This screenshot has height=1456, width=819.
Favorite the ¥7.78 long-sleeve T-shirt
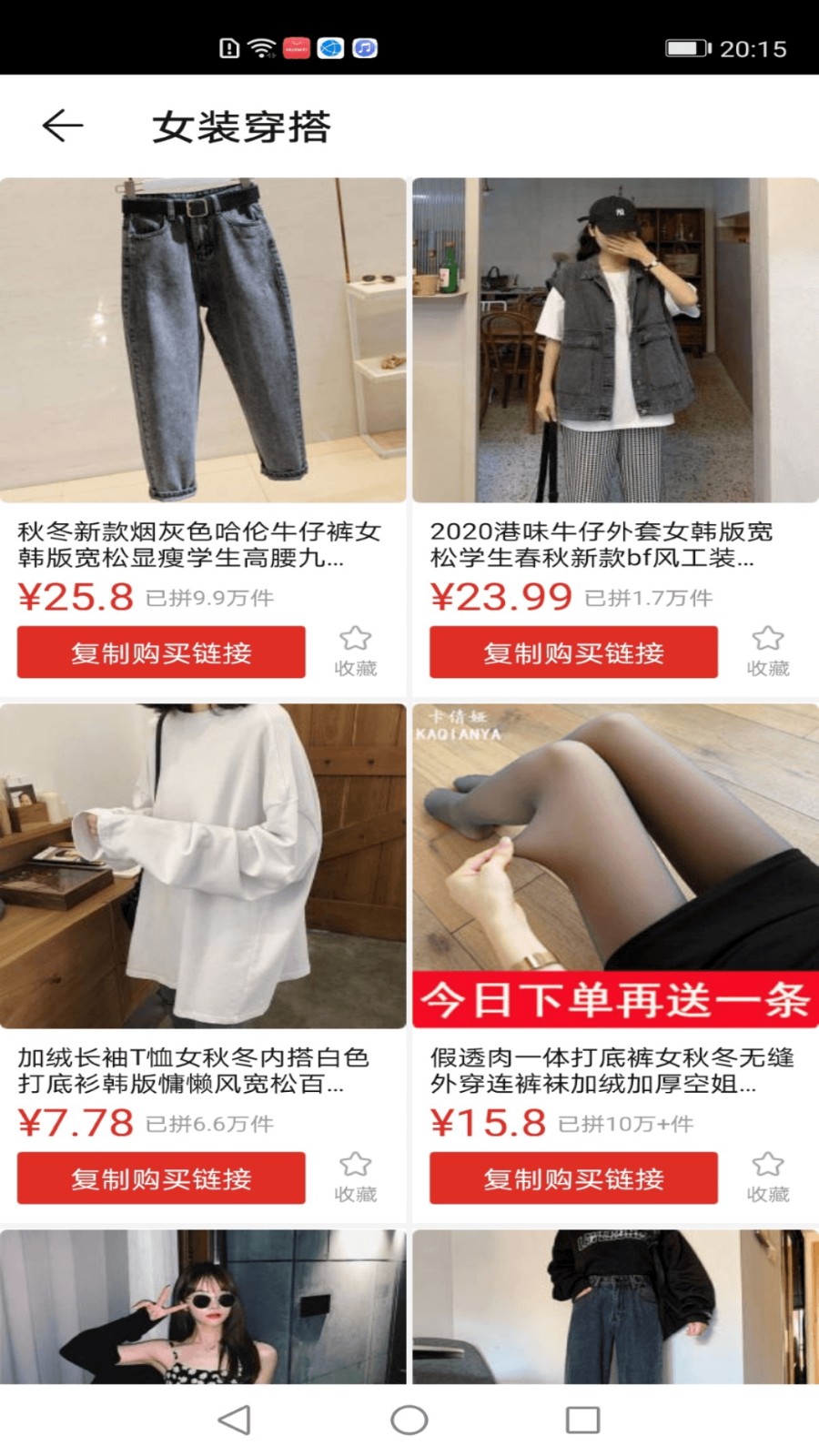click(355, 1177)
